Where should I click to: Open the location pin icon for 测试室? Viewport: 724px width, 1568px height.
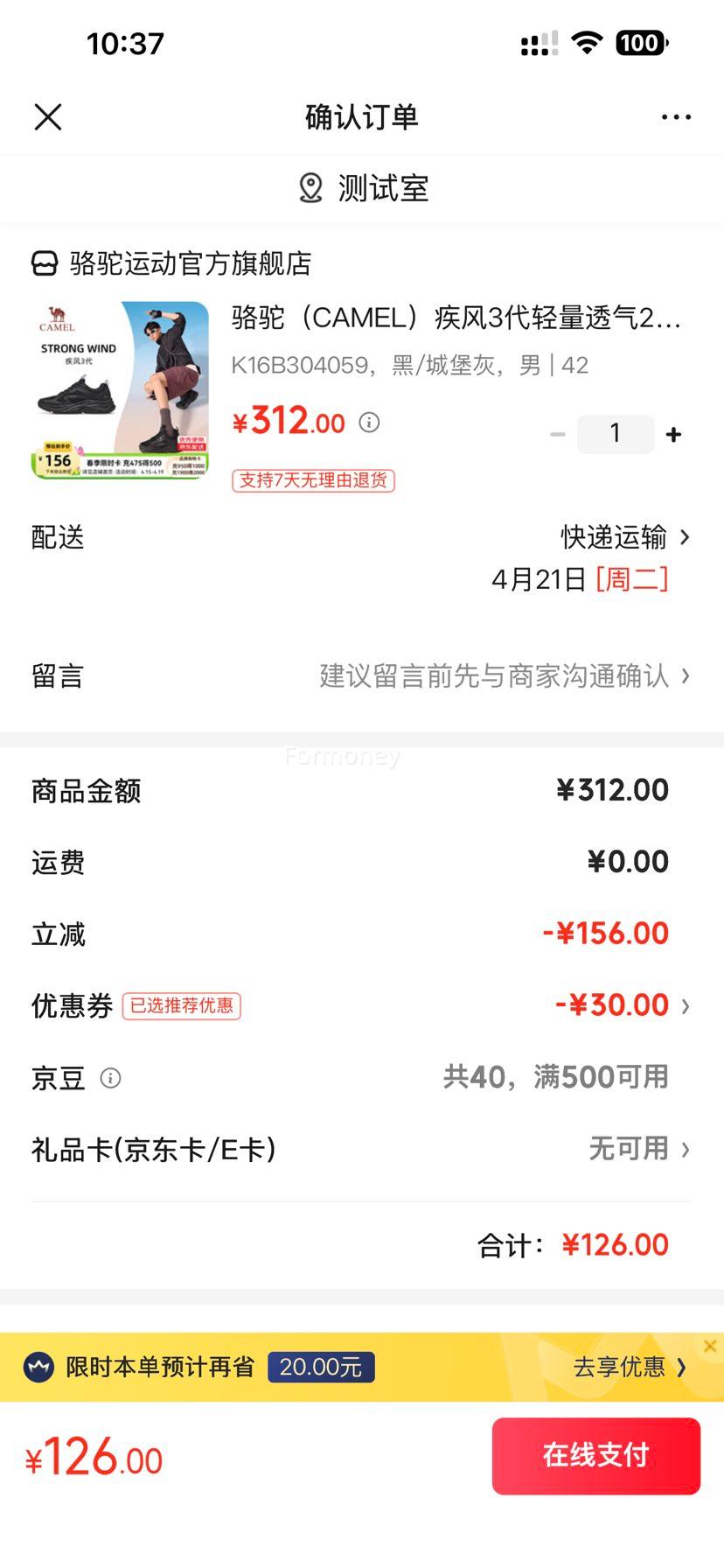click(x=311, y=187)
